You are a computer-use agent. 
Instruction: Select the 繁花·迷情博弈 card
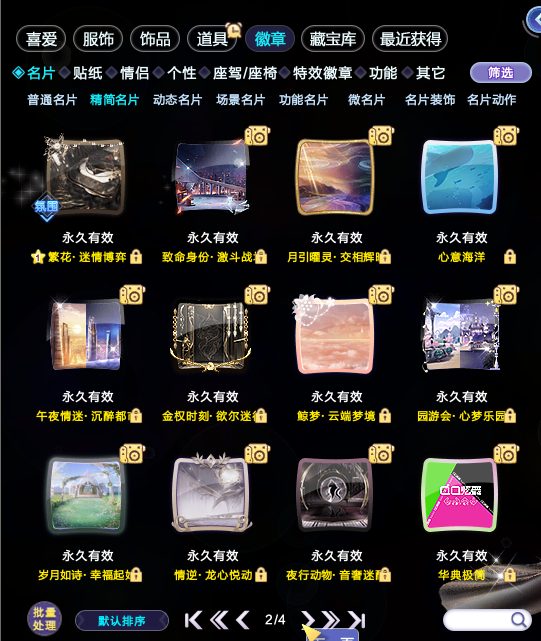click(85, 177)
